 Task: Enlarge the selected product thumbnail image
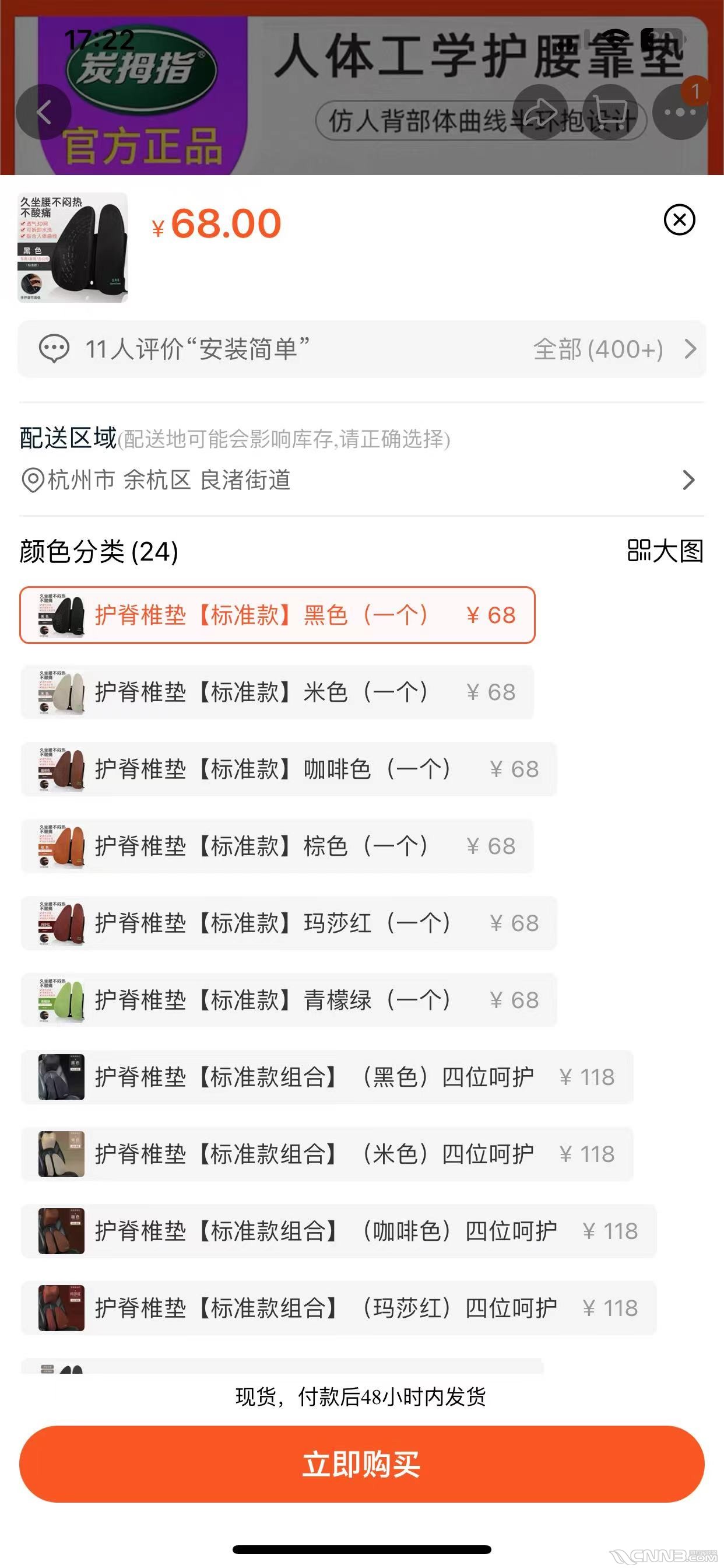73,248
